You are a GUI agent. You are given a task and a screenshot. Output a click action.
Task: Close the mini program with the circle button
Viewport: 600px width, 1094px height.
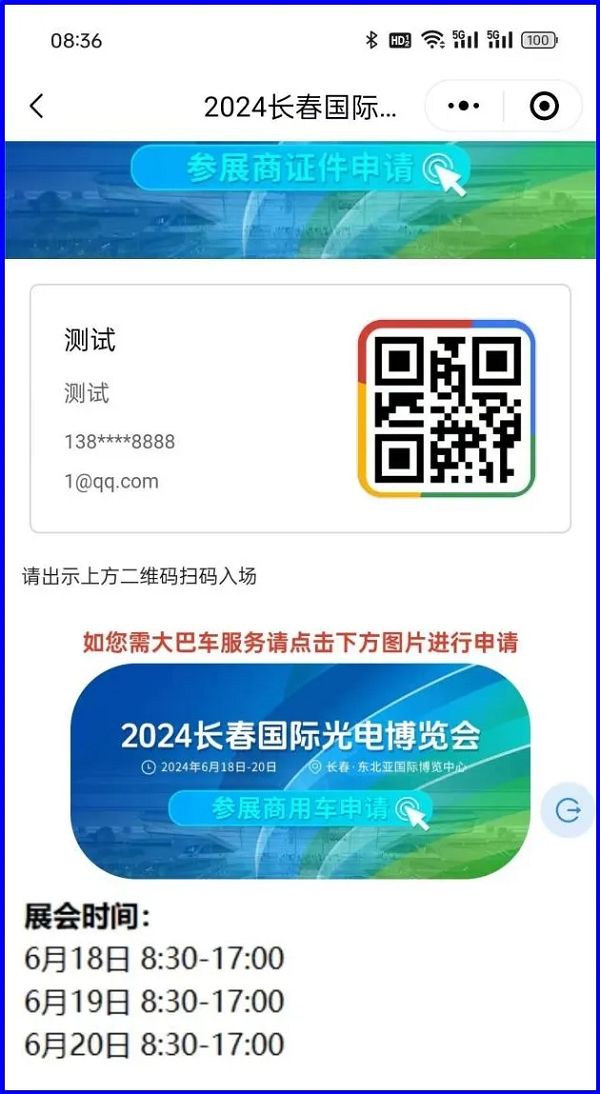544,106
